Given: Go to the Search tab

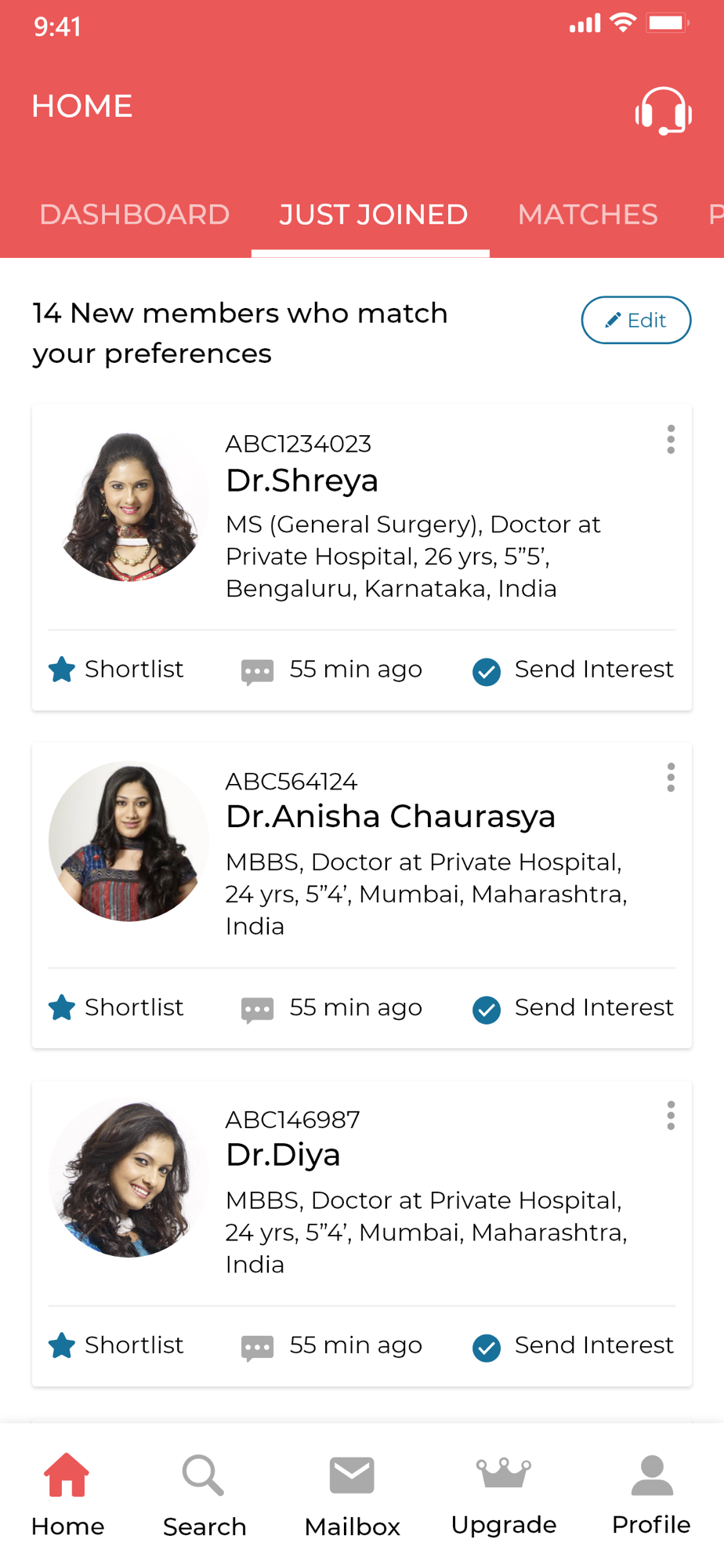Looking at the screenshot, I should (x=205, y=1495).
